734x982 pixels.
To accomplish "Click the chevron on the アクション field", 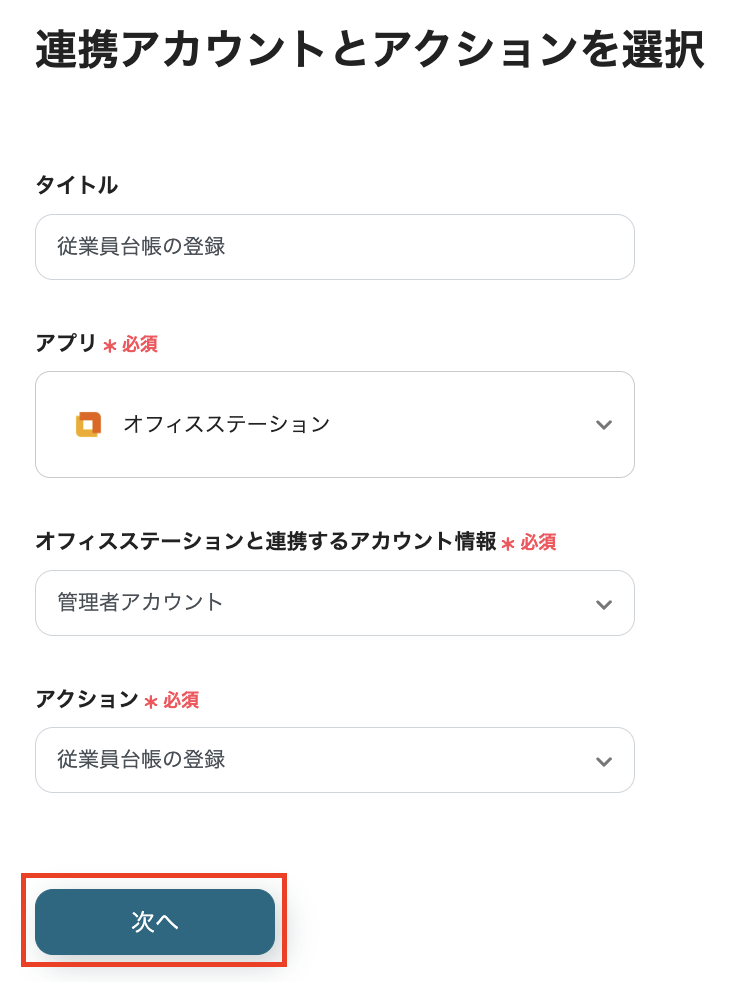I will pyautogui.click(x=604, y=760).
